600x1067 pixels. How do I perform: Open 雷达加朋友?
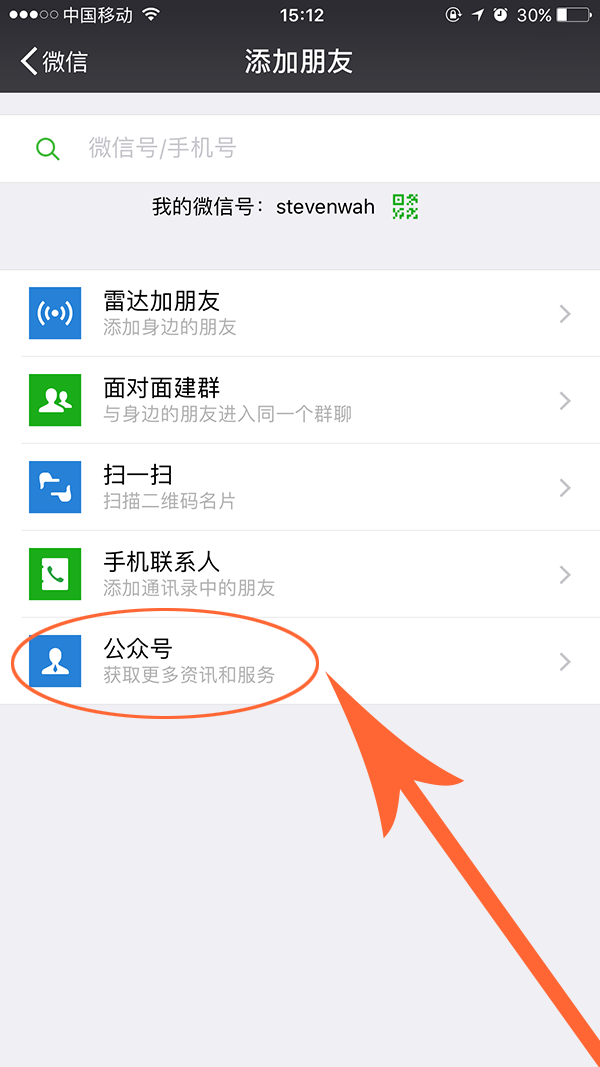tap(300, 313)
